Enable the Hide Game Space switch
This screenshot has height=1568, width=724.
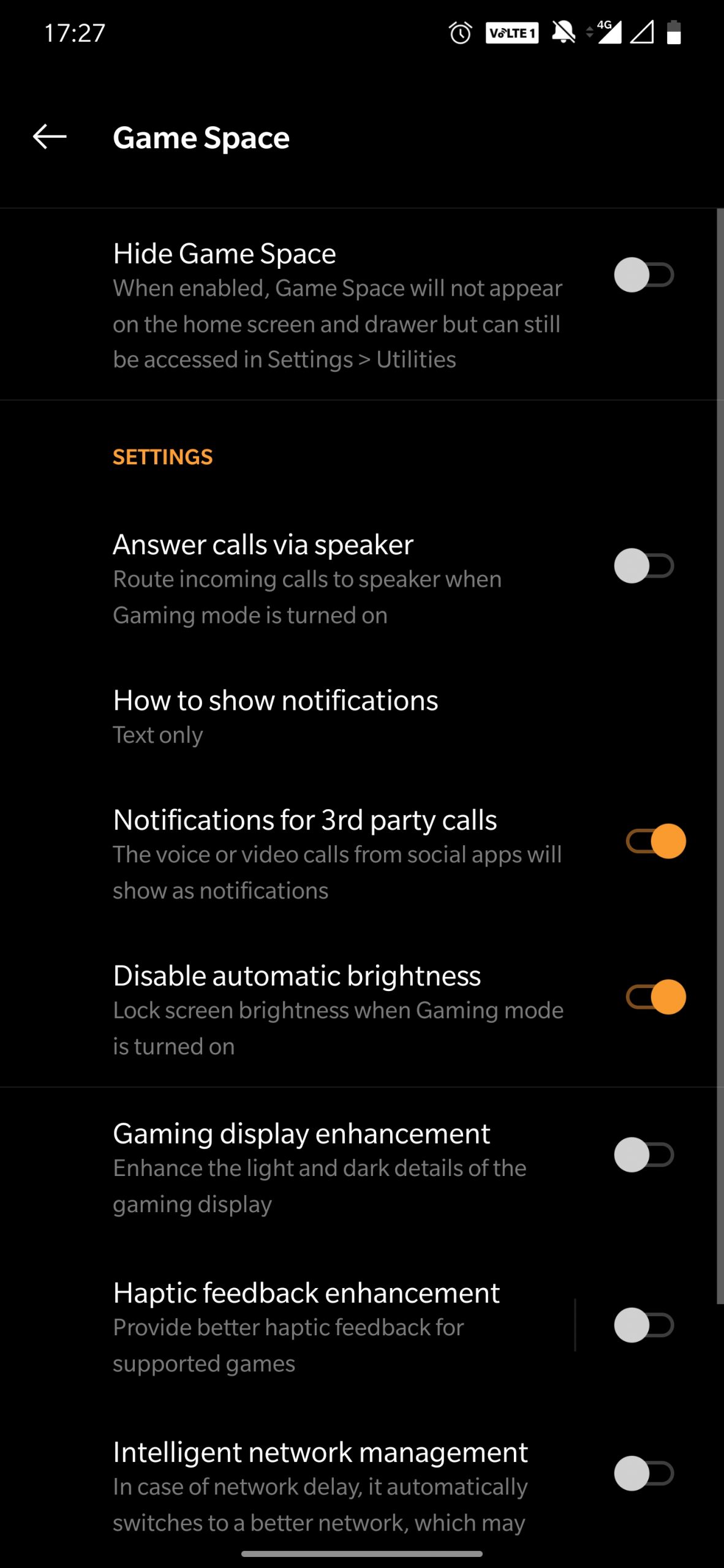(x=643, y=275)
